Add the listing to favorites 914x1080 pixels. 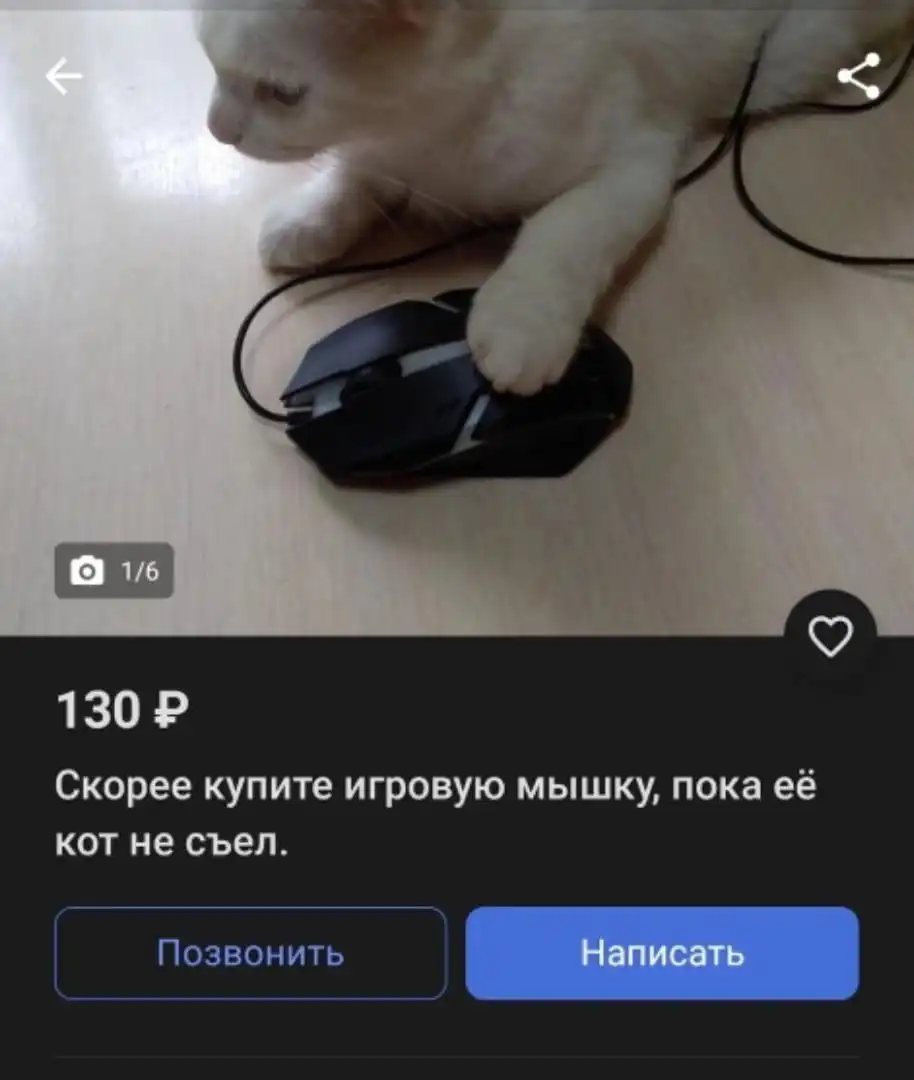click(830, 636)
